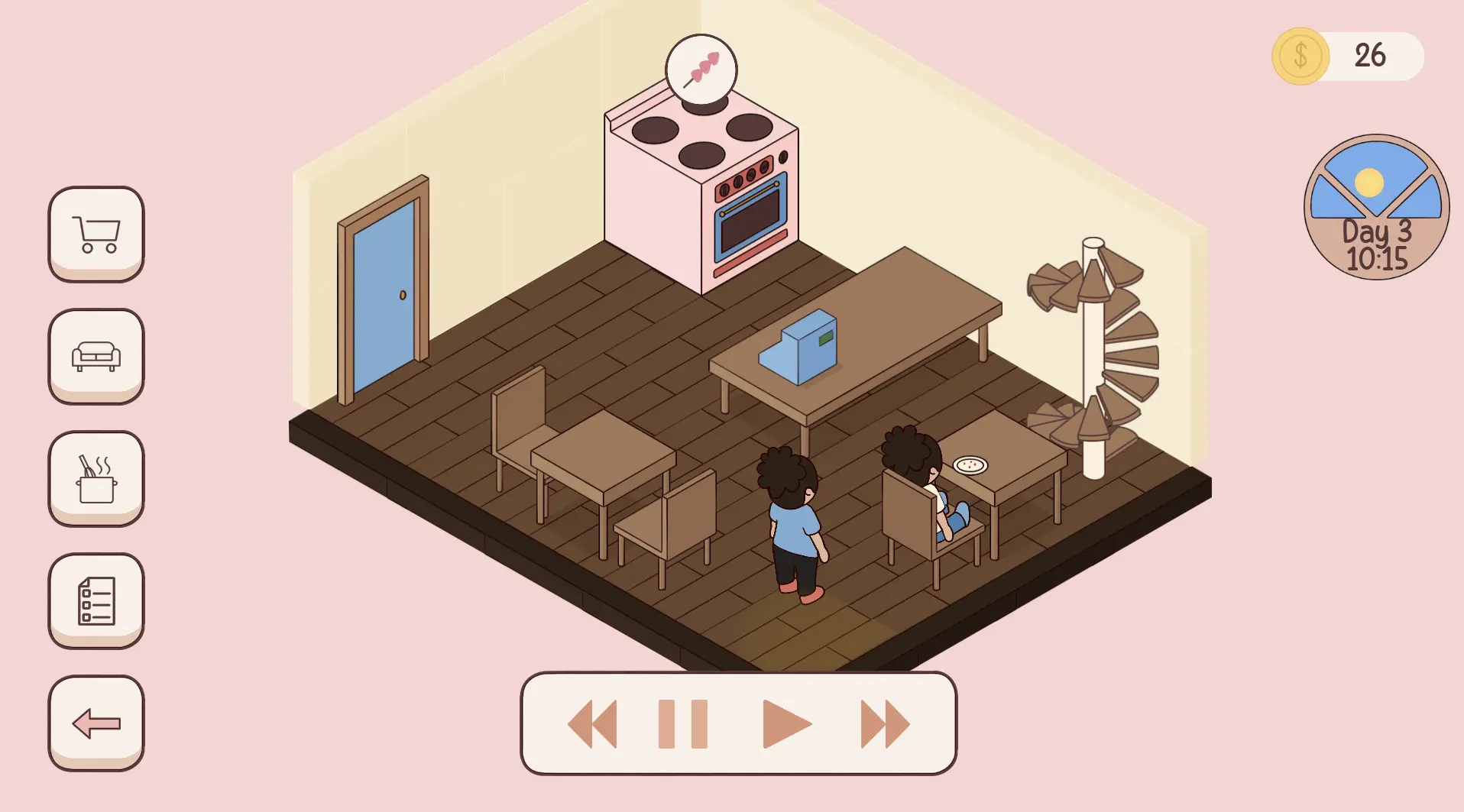Open the shopping cart menu
Image resolution: width=1464 pixels, height=812 pixels.
click(96, 233)
